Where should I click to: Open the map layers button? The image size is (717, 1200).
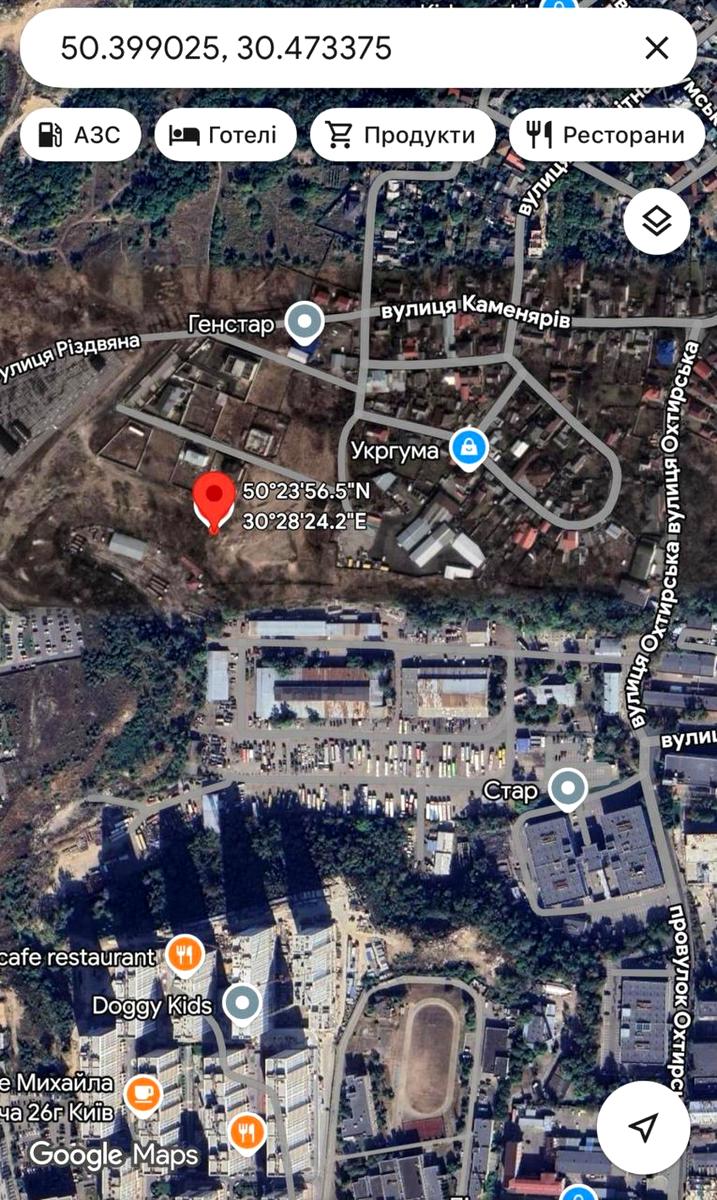tap(656, 222)
